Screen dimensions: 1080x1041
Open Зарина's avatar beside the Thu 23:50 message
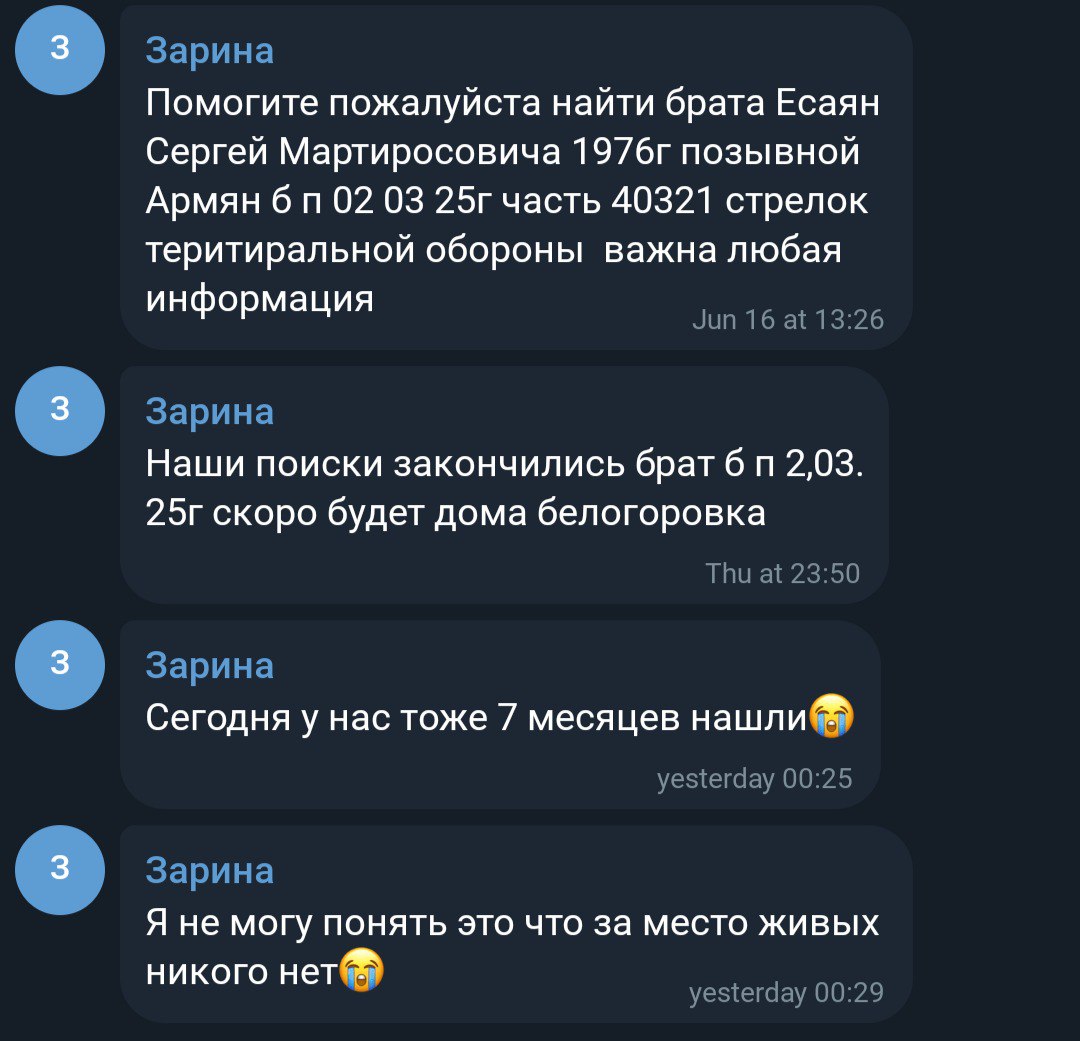coord(60,410)
